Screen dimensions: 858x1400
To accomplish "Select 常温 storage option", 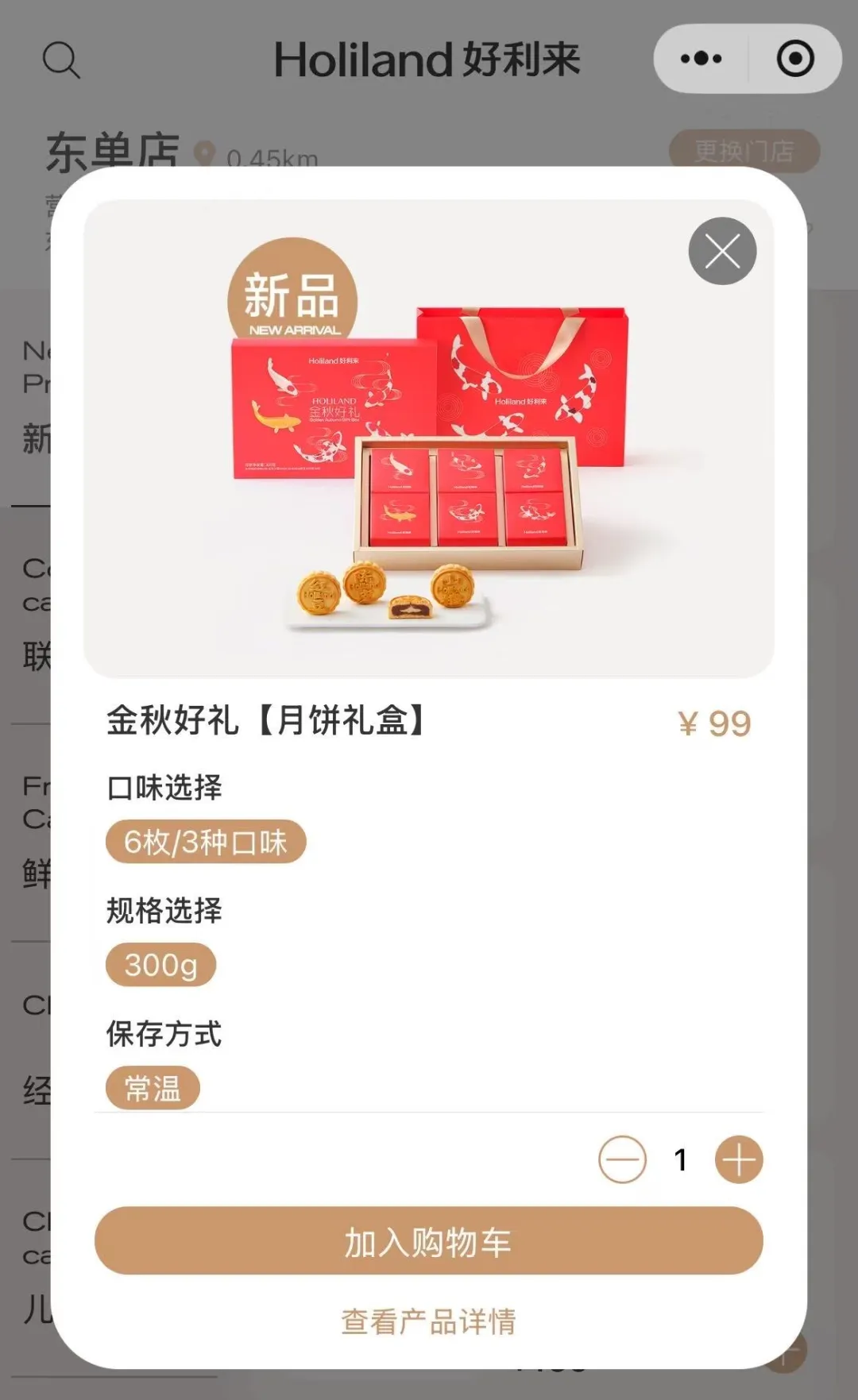I will 153,1088.
